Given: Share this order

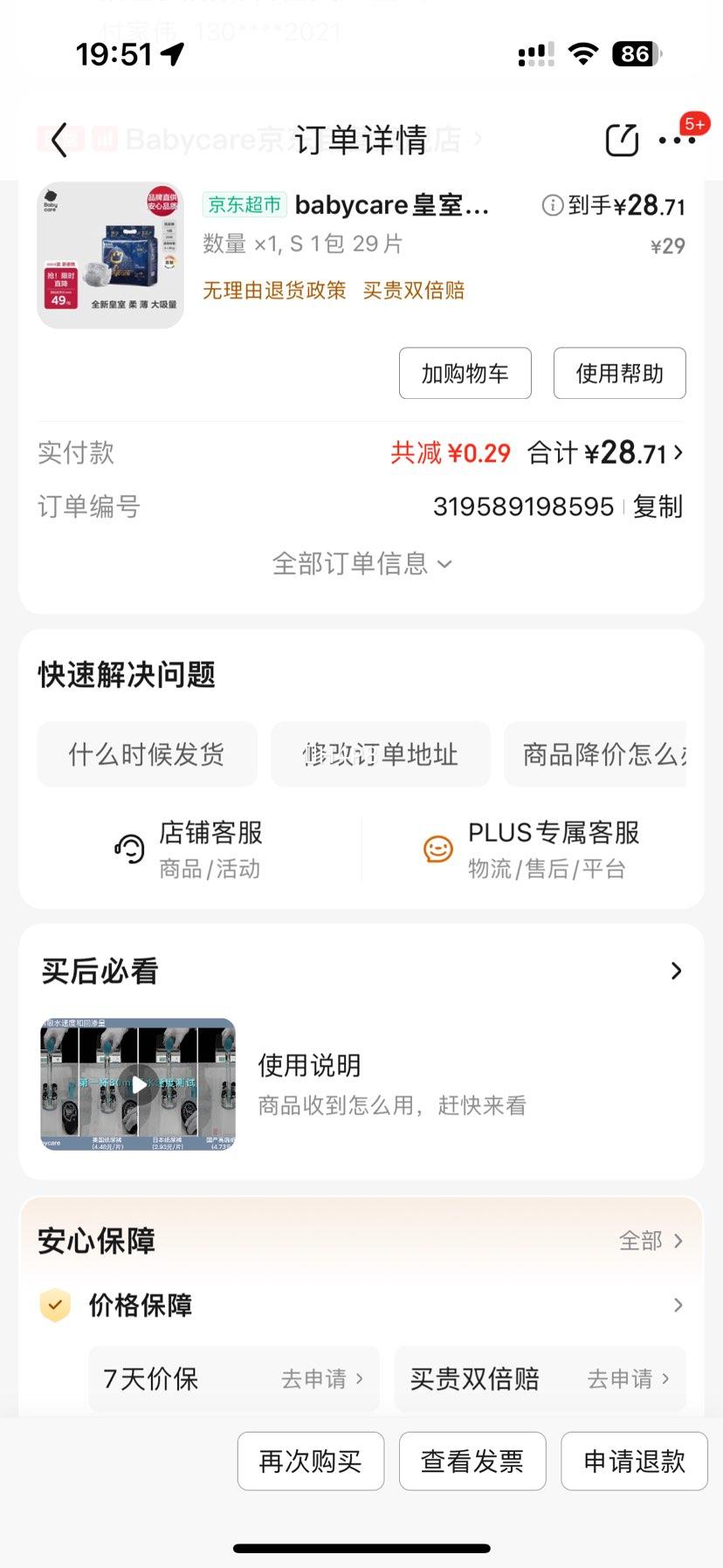Looking at the screenshot, I should (x=622, y=140).
